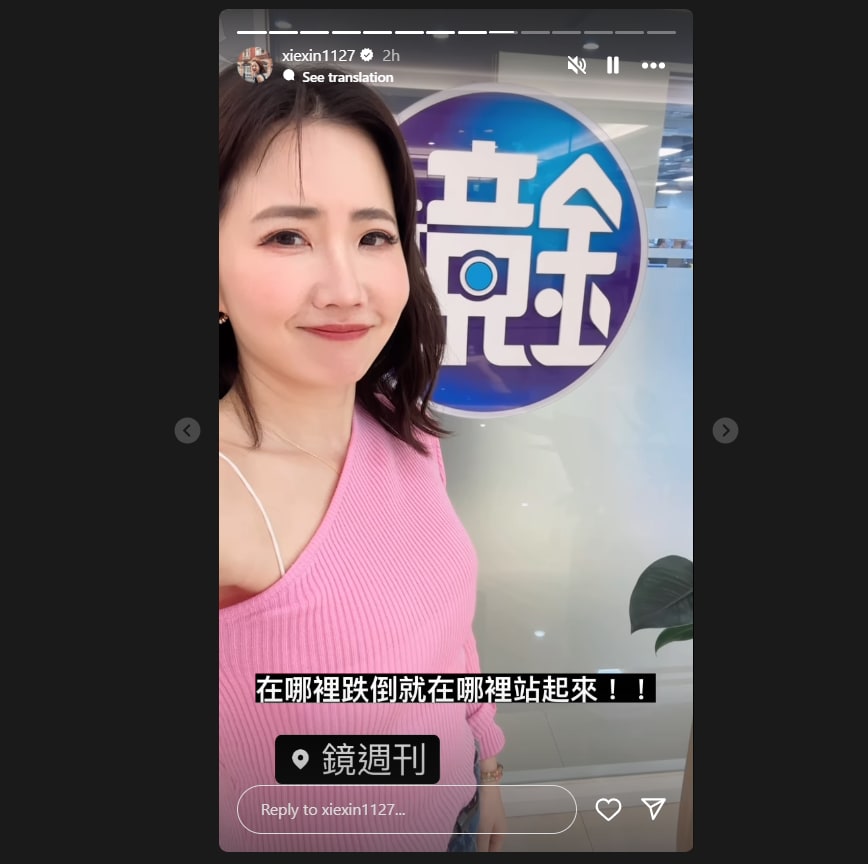This screenshot has height=864, width=868.
Task: Open the three-dot options menu
Action: 653,65
